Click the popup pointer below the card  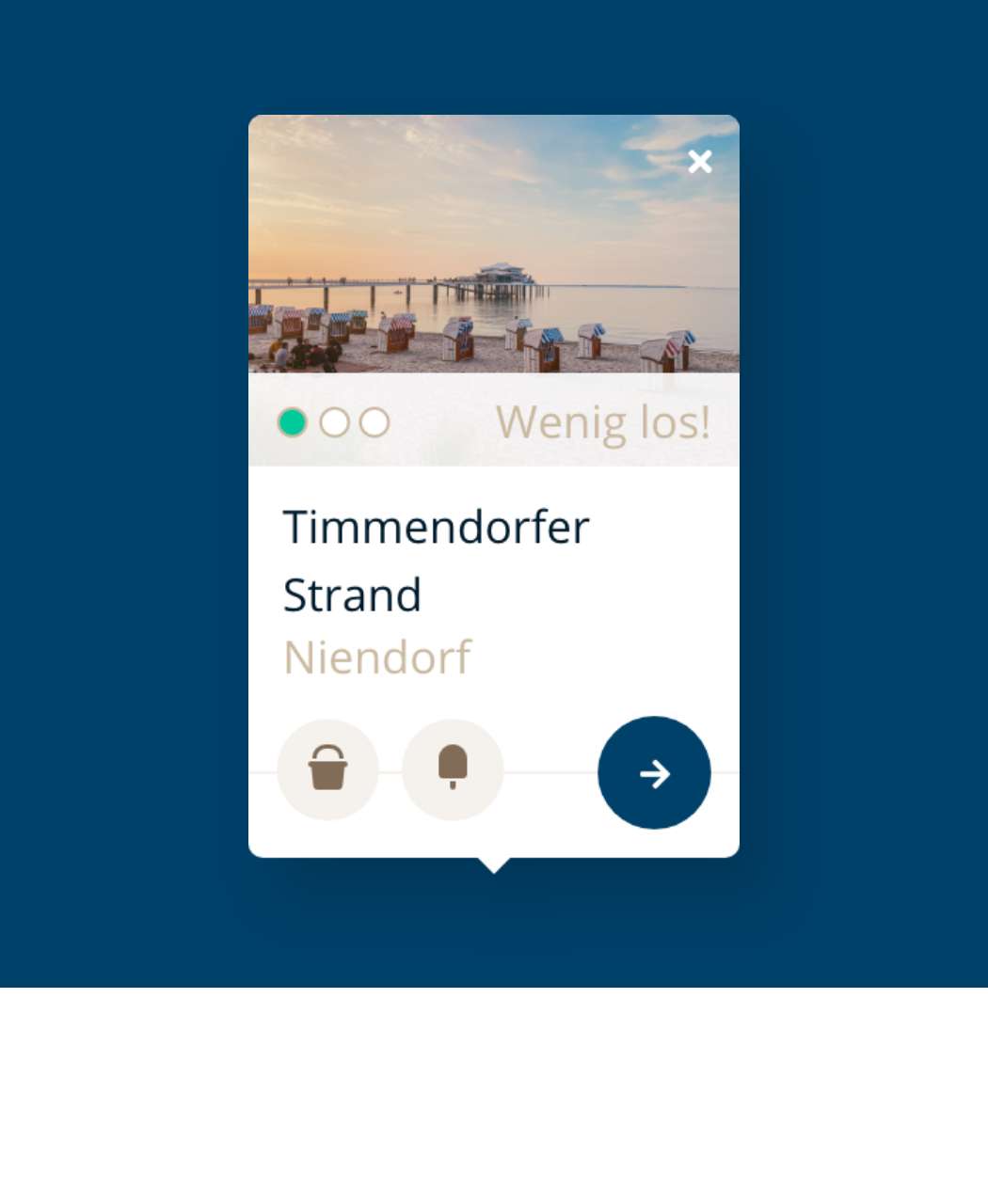494,865
